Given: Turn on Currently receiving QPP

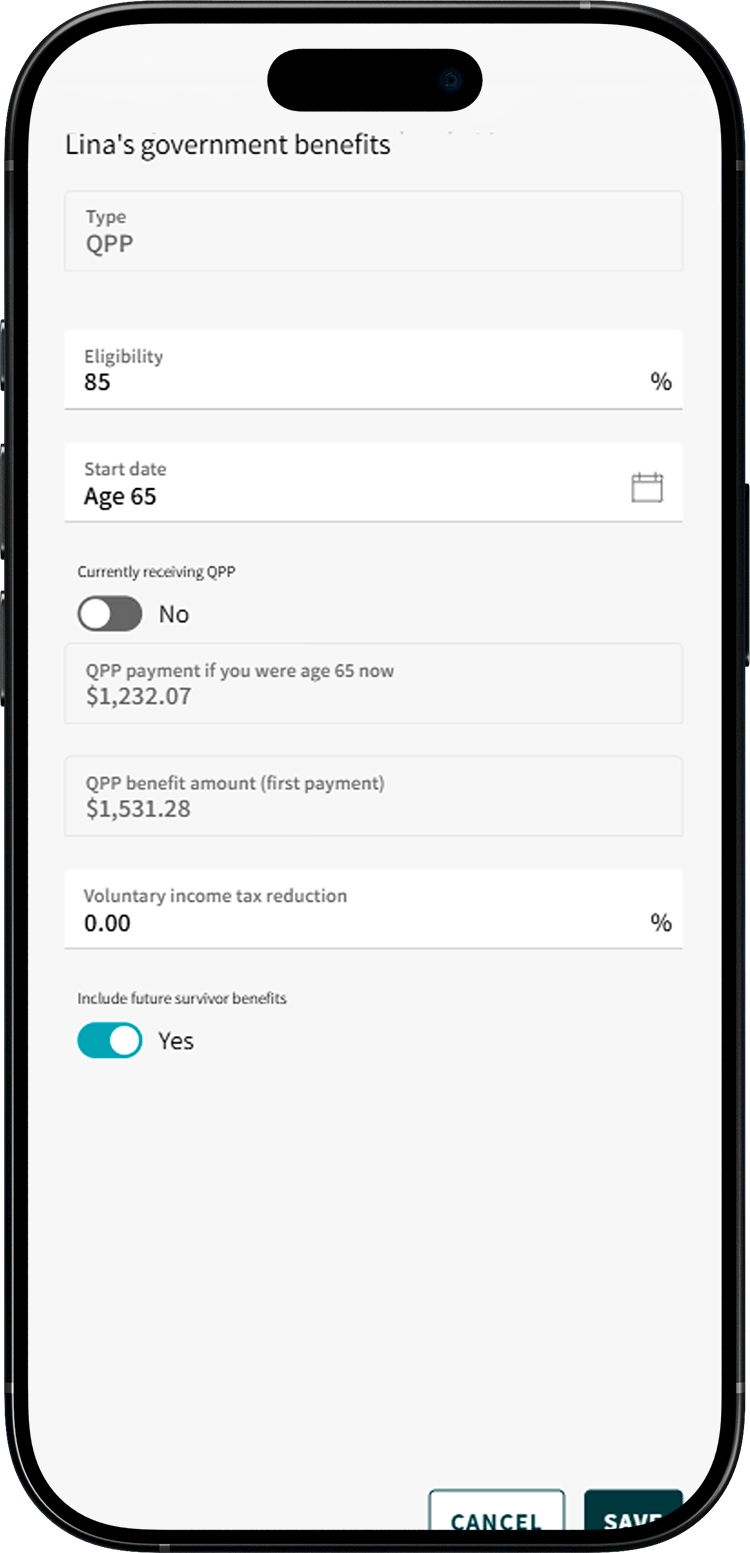Looking at the screenshot, I should tap(110, 614).
